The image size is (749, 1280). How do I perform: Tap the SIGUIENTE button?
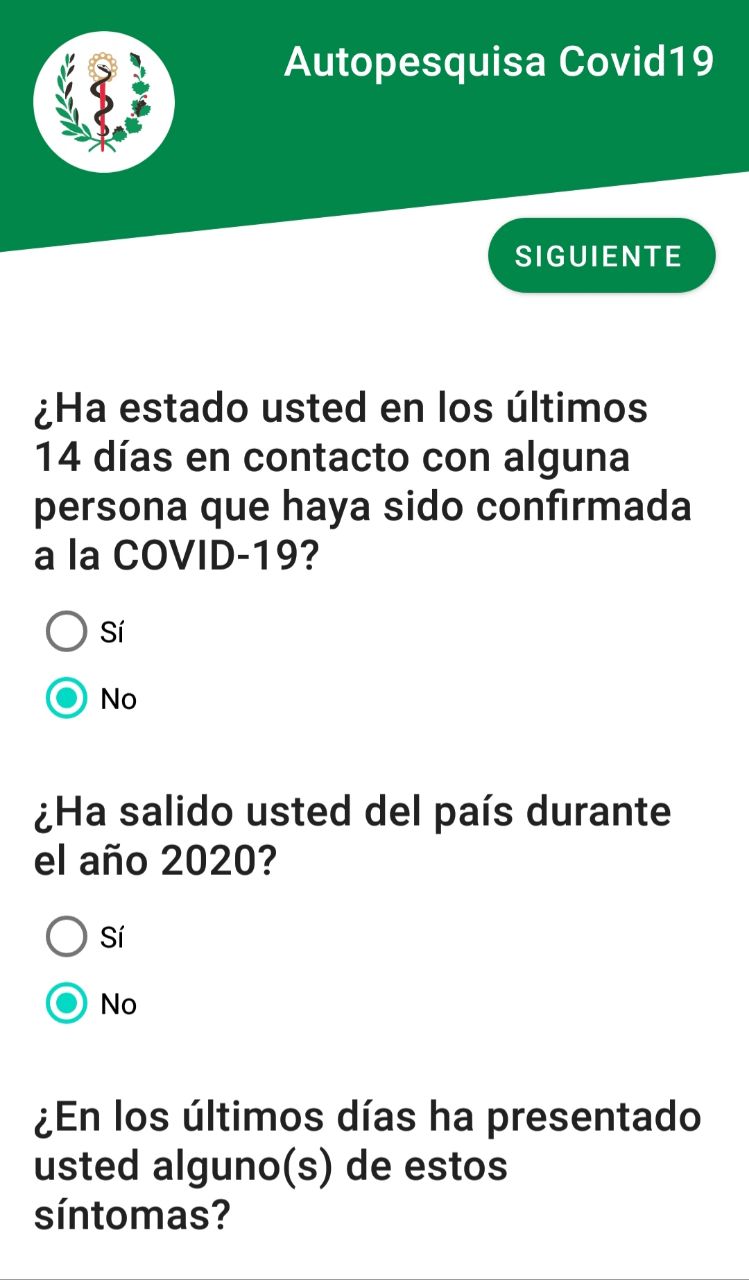pyautogui.click(x=601, y=256)
